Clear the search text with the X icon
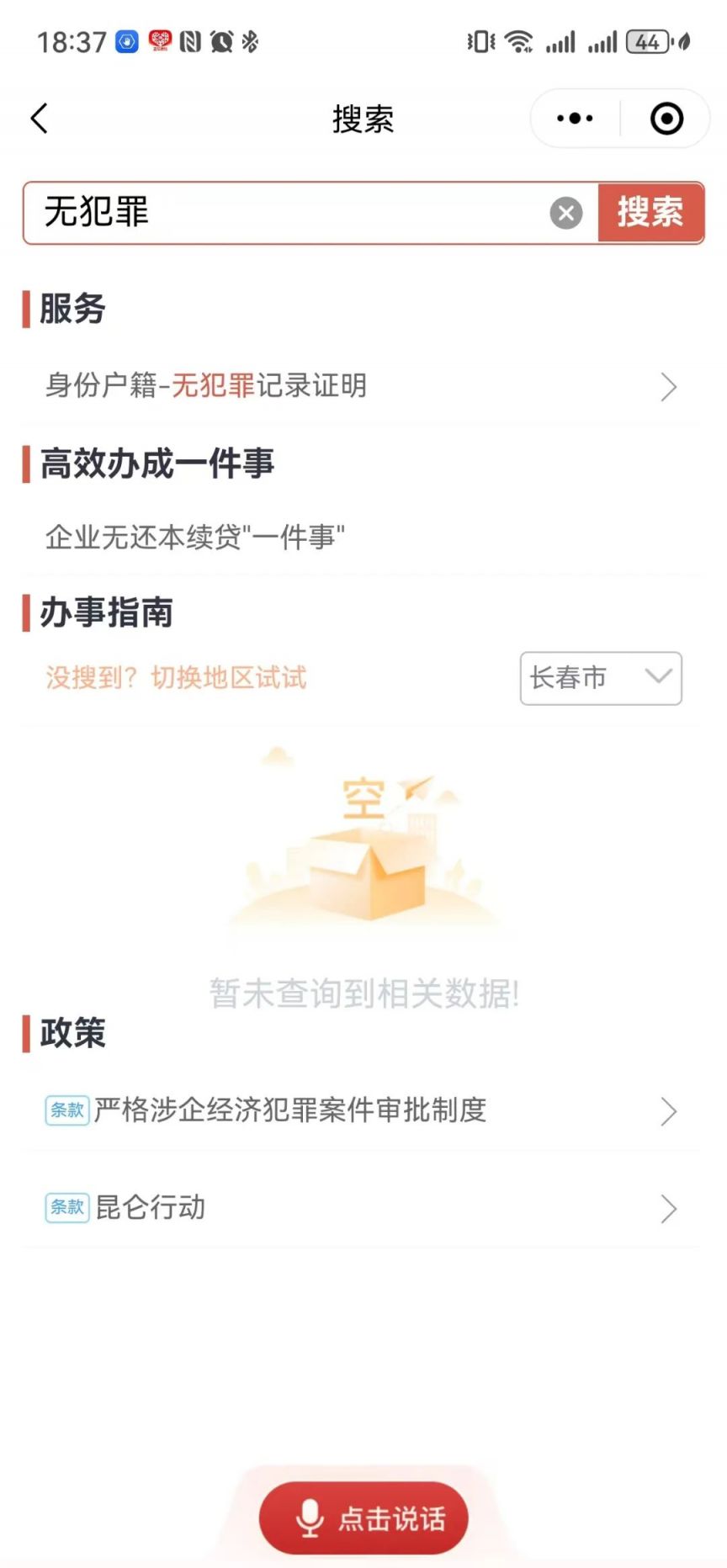This screenshot has width=727, height=1568. (x=566, y=213)
